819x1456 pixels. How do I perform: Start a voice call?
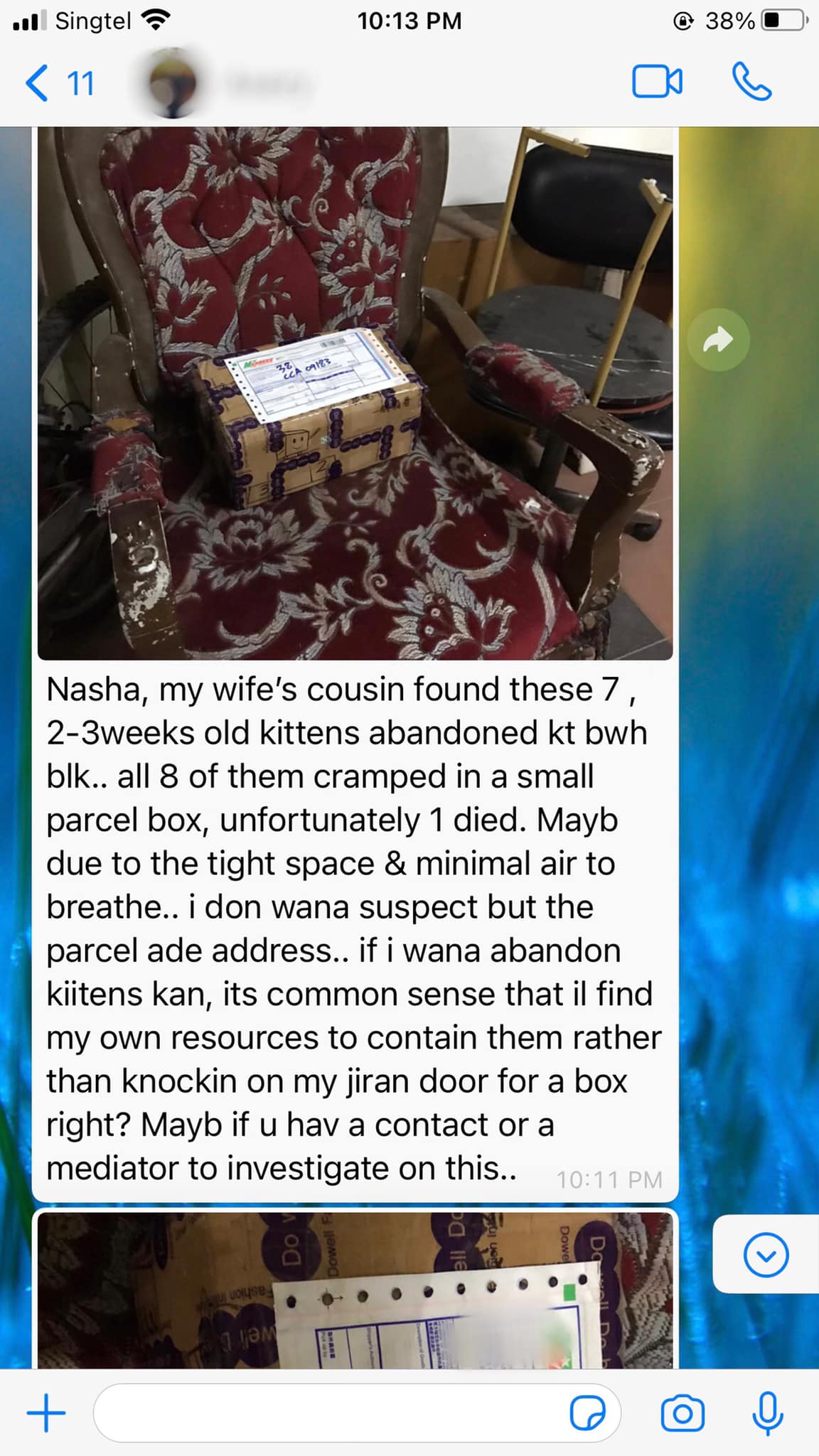[751, 82]
